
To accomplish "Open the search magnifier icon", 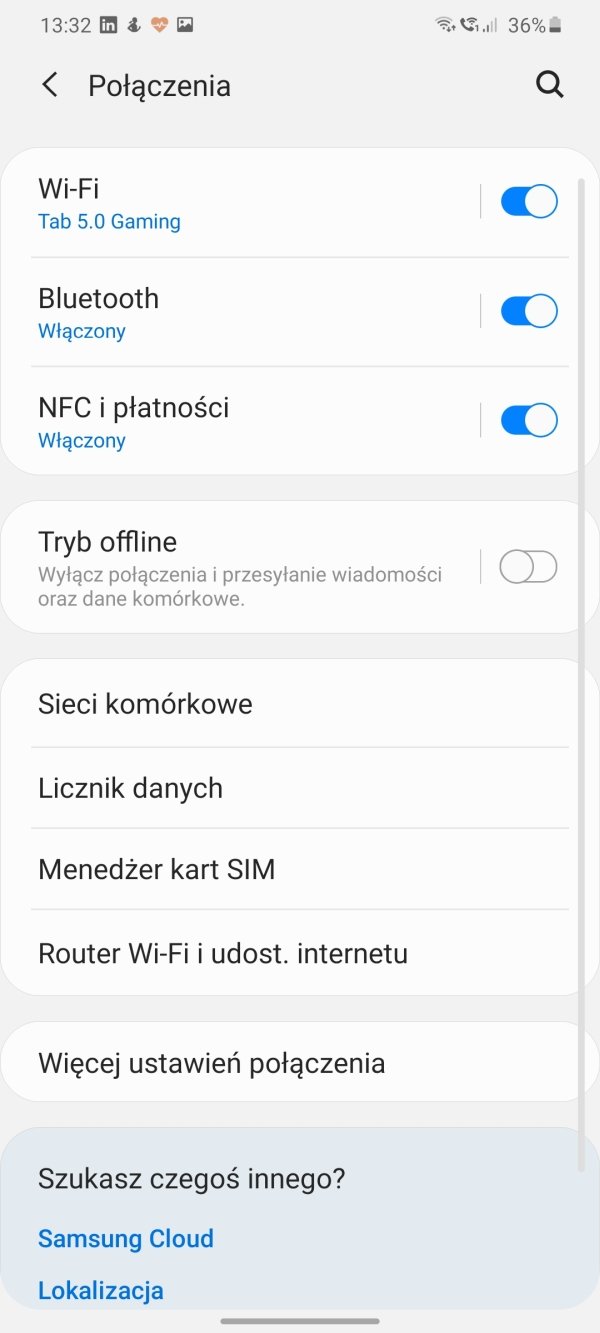I will [550, 85].
